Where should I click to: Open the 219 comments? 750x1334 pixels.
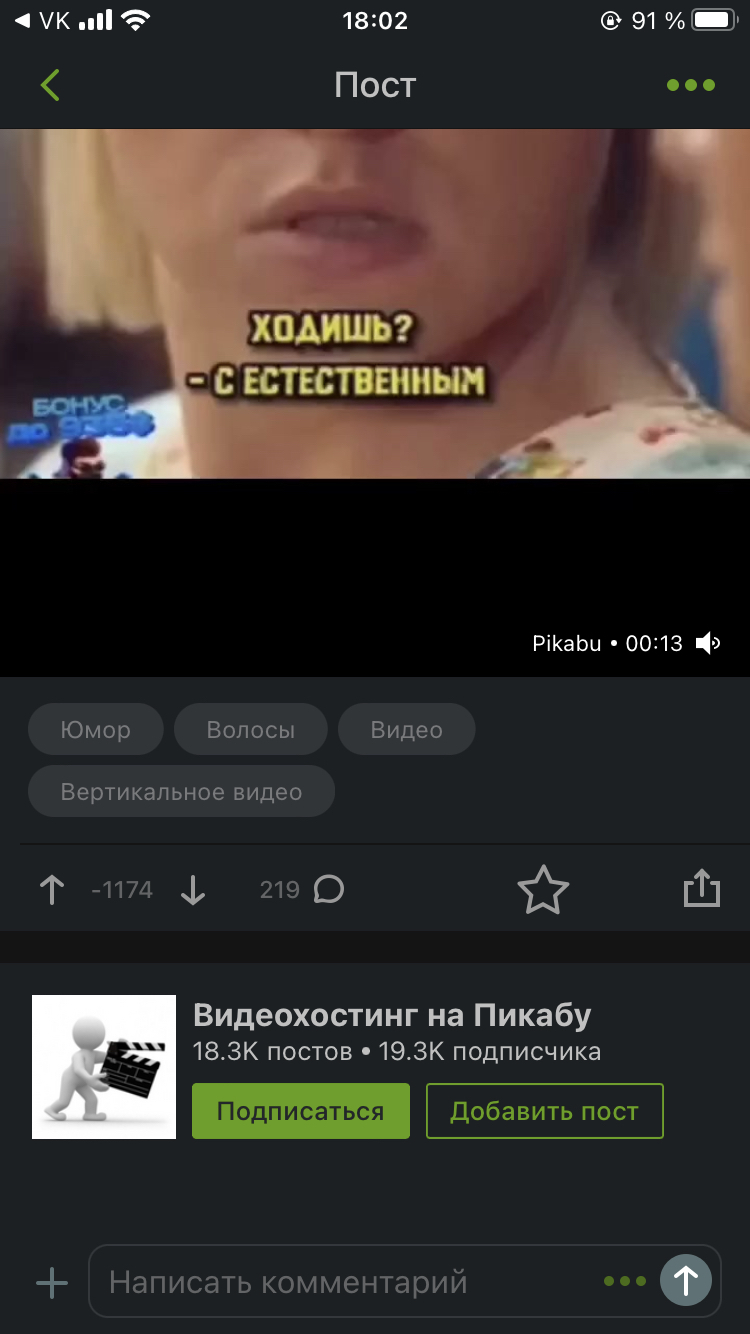302,889
